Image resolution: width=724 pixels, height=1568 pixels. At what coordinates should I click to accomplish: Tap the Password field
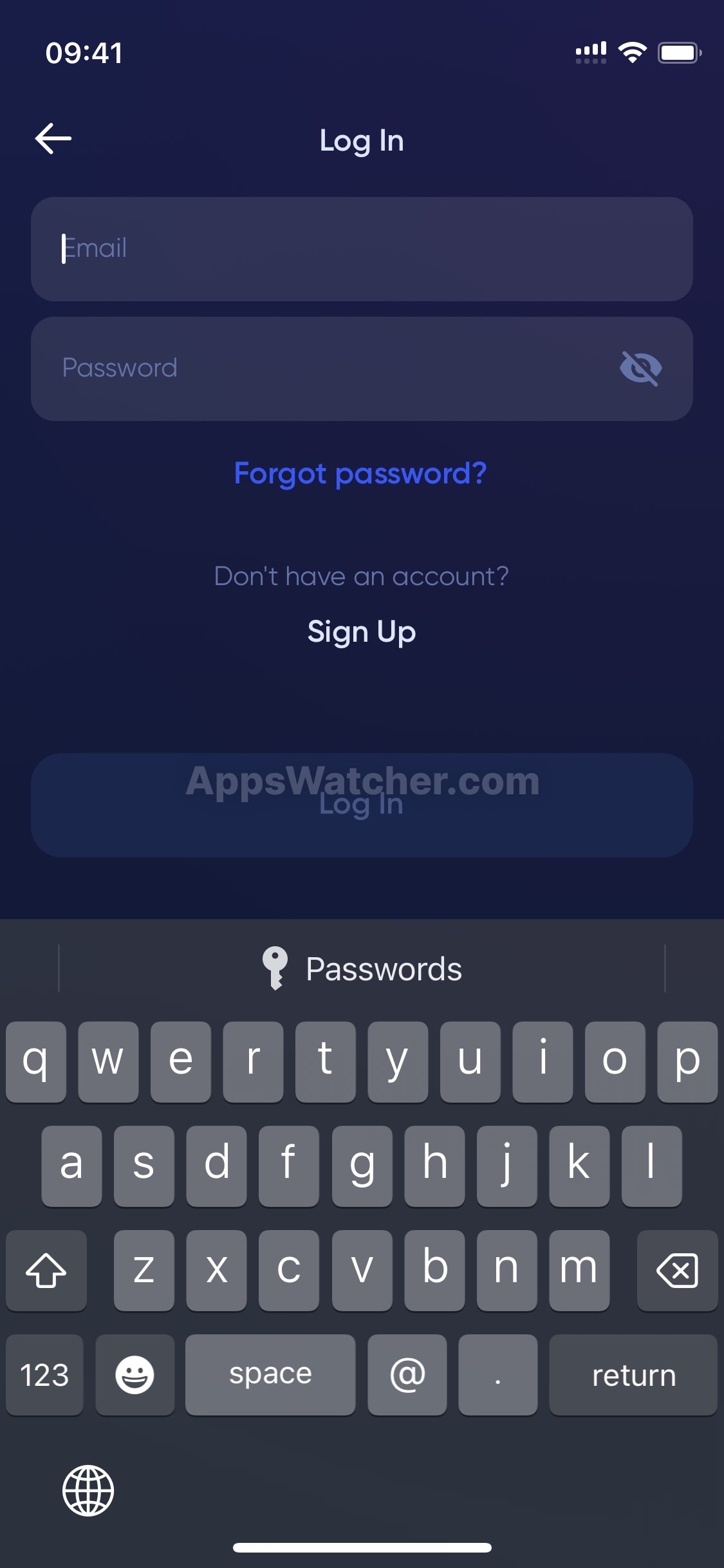pyautogui.click(x=322, y=369)
